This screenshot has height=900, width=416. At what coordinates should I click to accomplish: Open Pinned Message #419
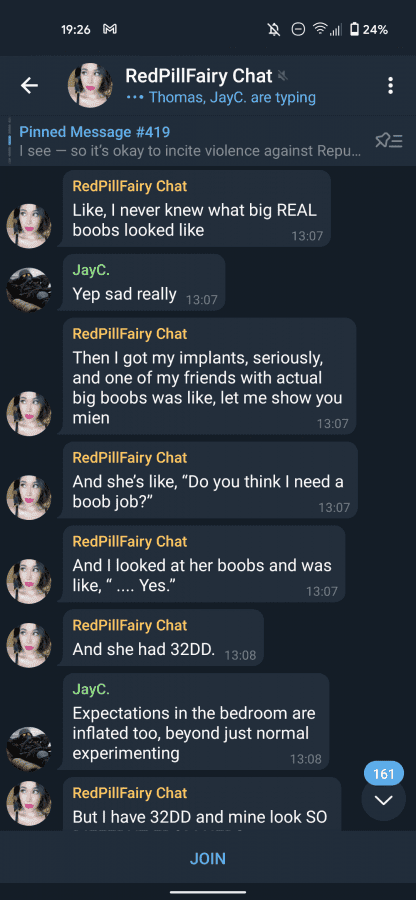pyautogui.click(x=189, y=141)
